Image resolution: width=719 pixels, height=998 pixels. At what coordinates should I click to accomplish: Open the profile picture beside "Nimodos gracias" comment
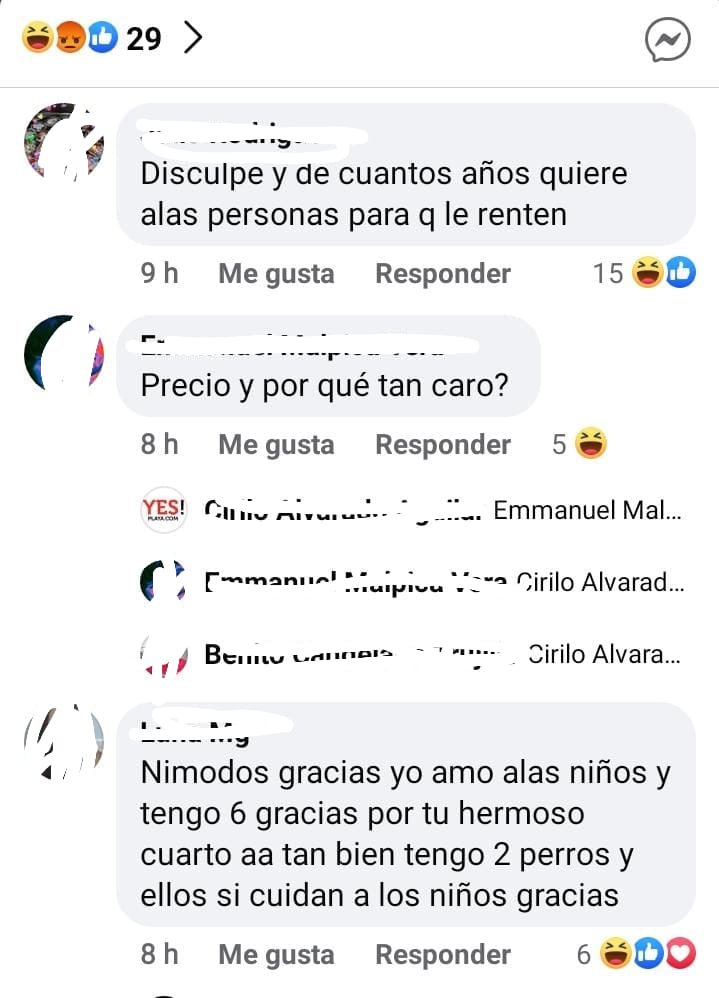(64, 742)
